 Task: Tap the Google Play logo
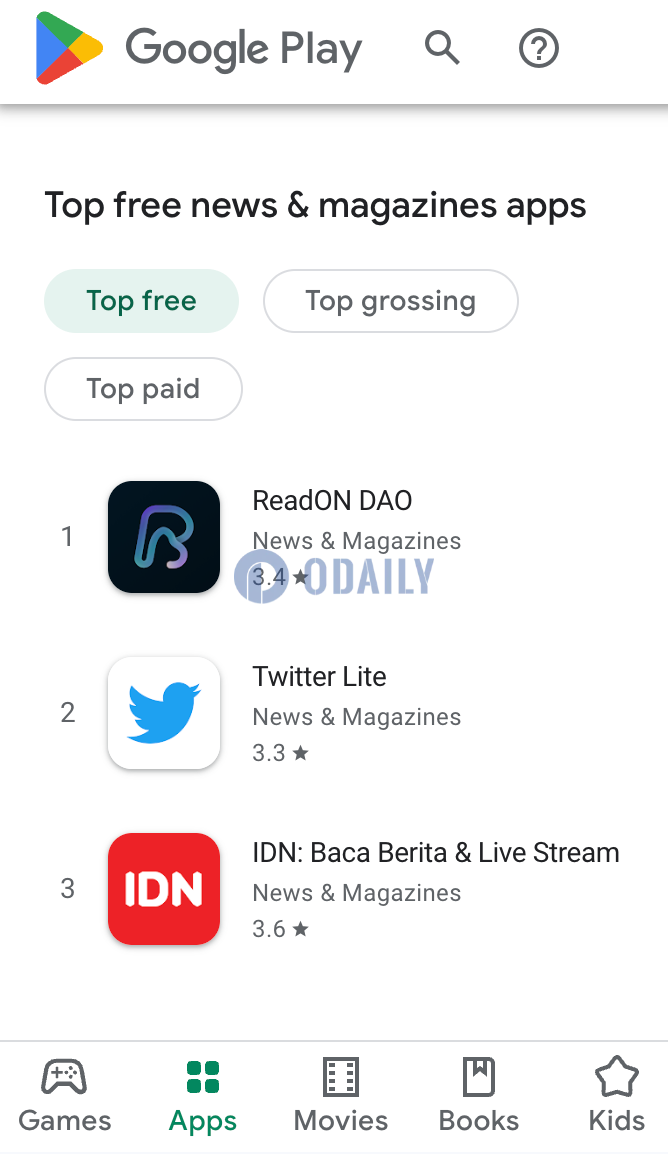pos(199,49)
